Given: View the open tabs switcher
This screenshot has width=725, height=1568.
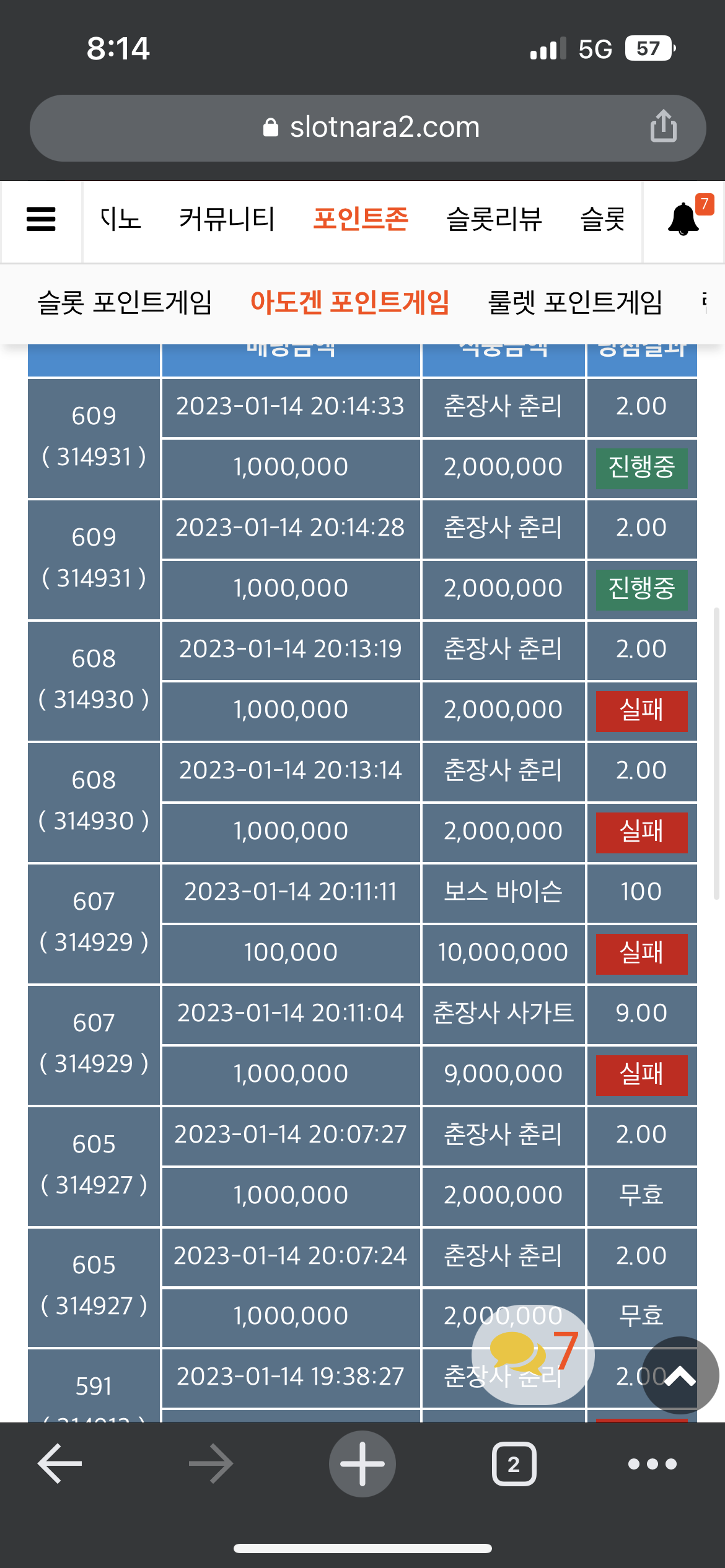Looking at the screenshot, I should pyautogui.click(x=514, y=1464).
